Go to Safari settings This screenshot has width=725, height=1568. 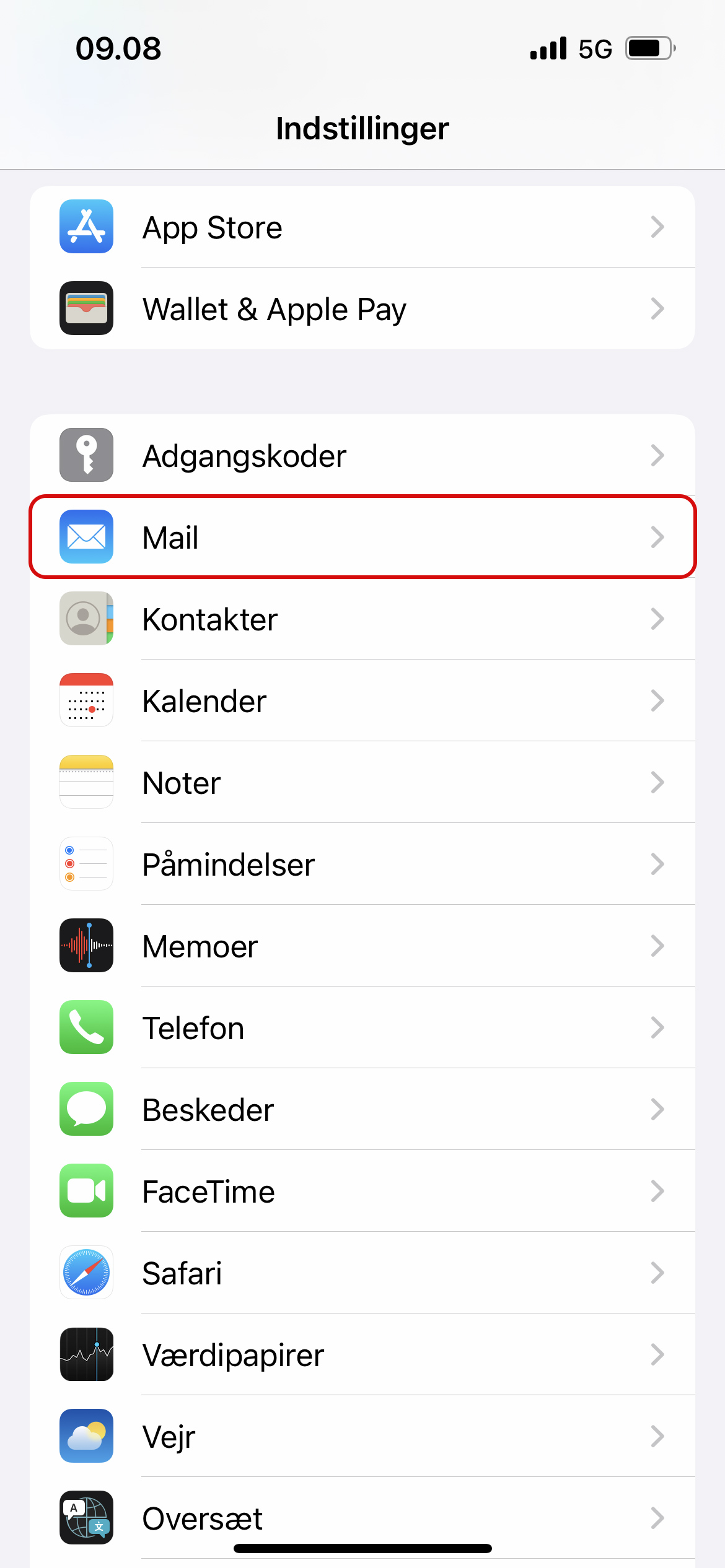[362, 1273]
